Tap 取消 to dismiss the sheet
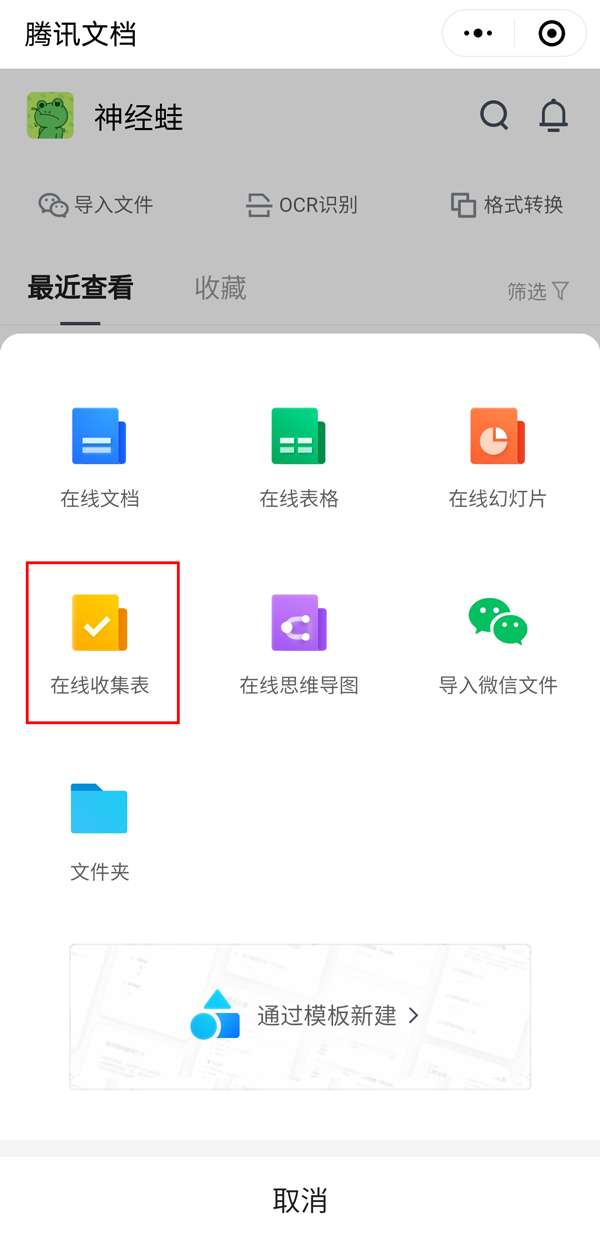 click(x=300, y=1200)
